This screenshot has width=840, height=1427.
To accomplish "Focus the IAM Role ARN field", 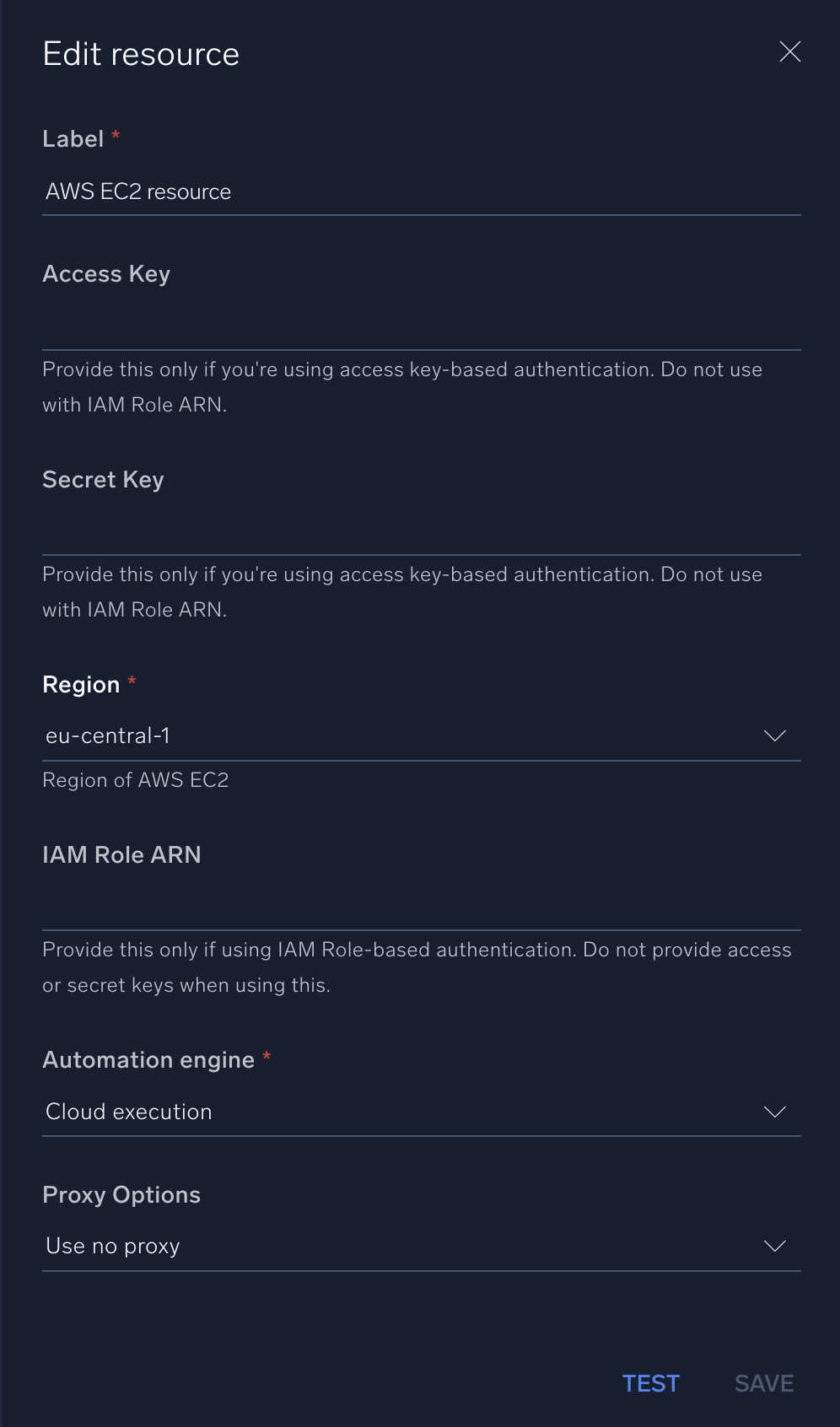I will click(x=421, y=906).
